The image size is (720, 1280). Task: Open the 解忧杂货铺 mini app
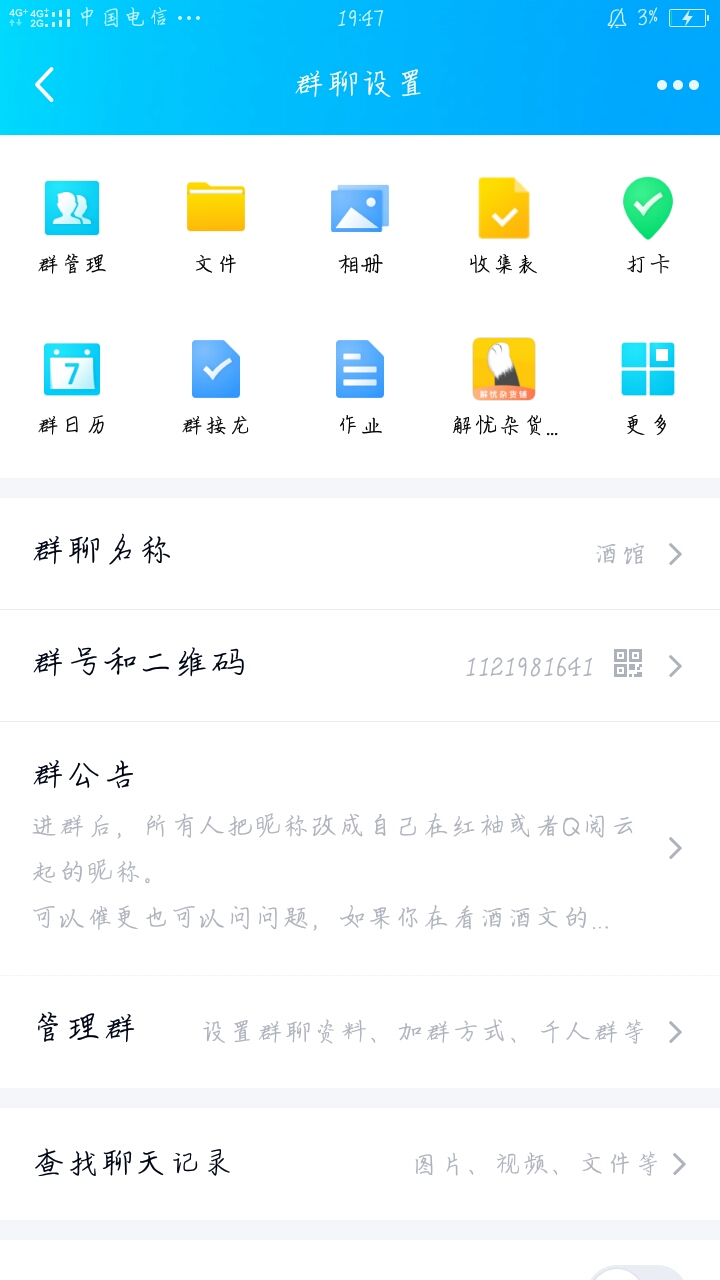click(504, 388)
